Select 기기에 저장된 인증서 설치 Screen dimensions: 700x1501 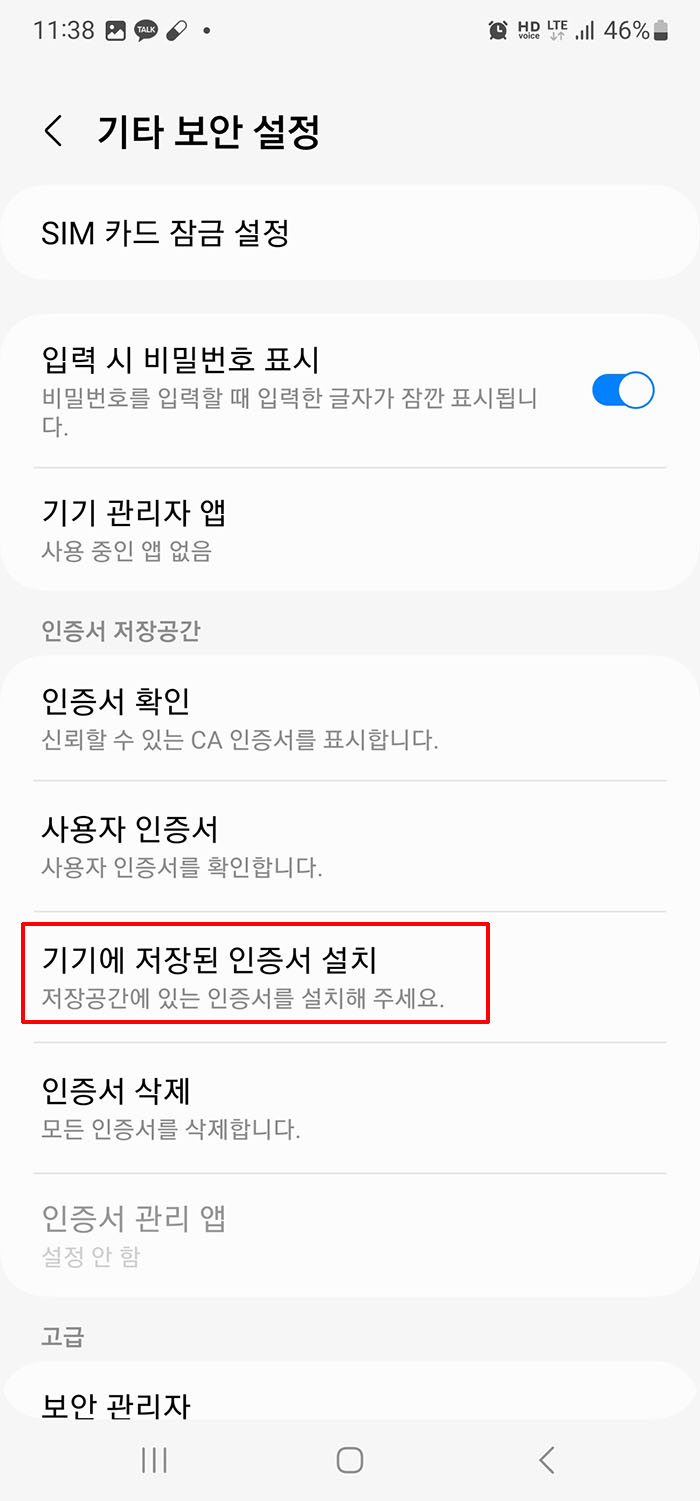pos(256,976)
